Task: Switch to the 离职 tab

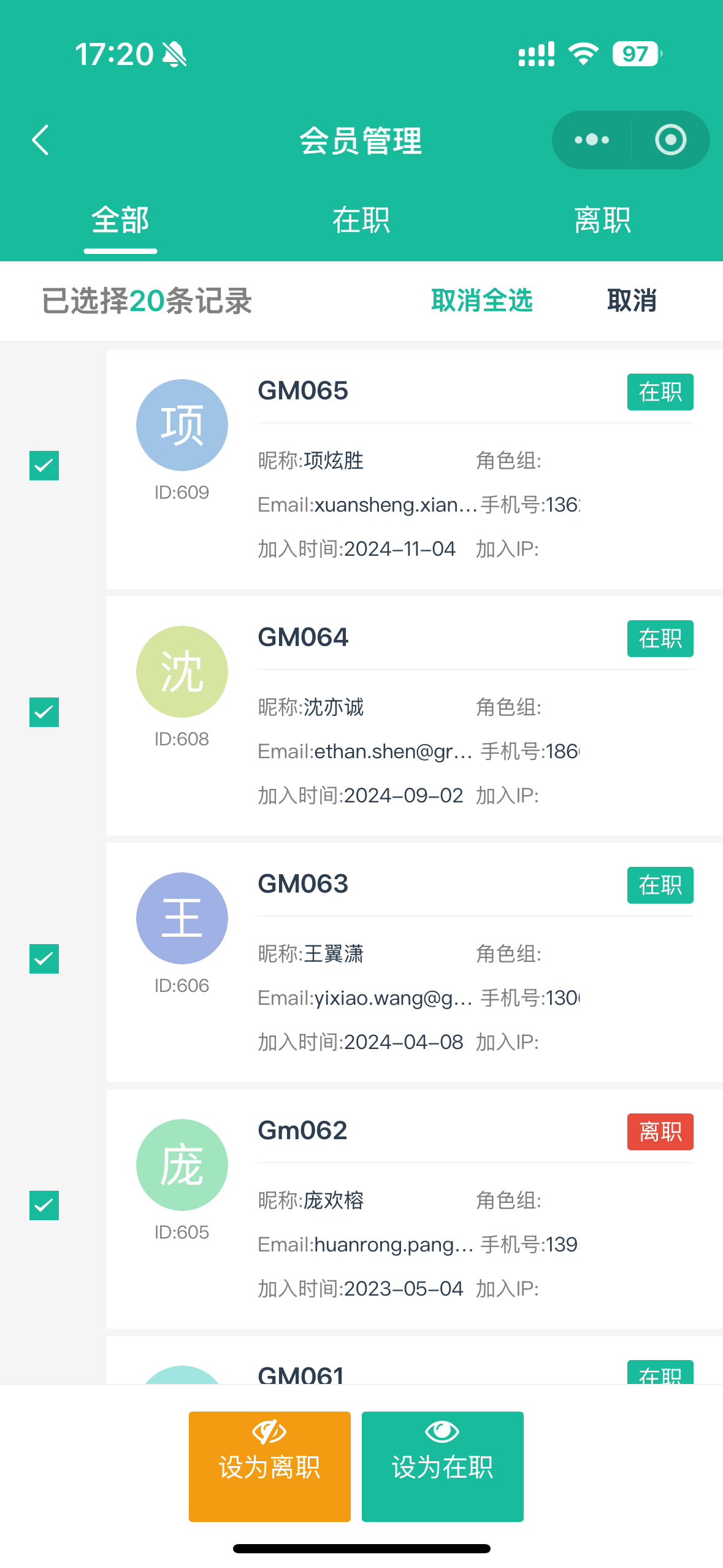Action: (602, 220)
